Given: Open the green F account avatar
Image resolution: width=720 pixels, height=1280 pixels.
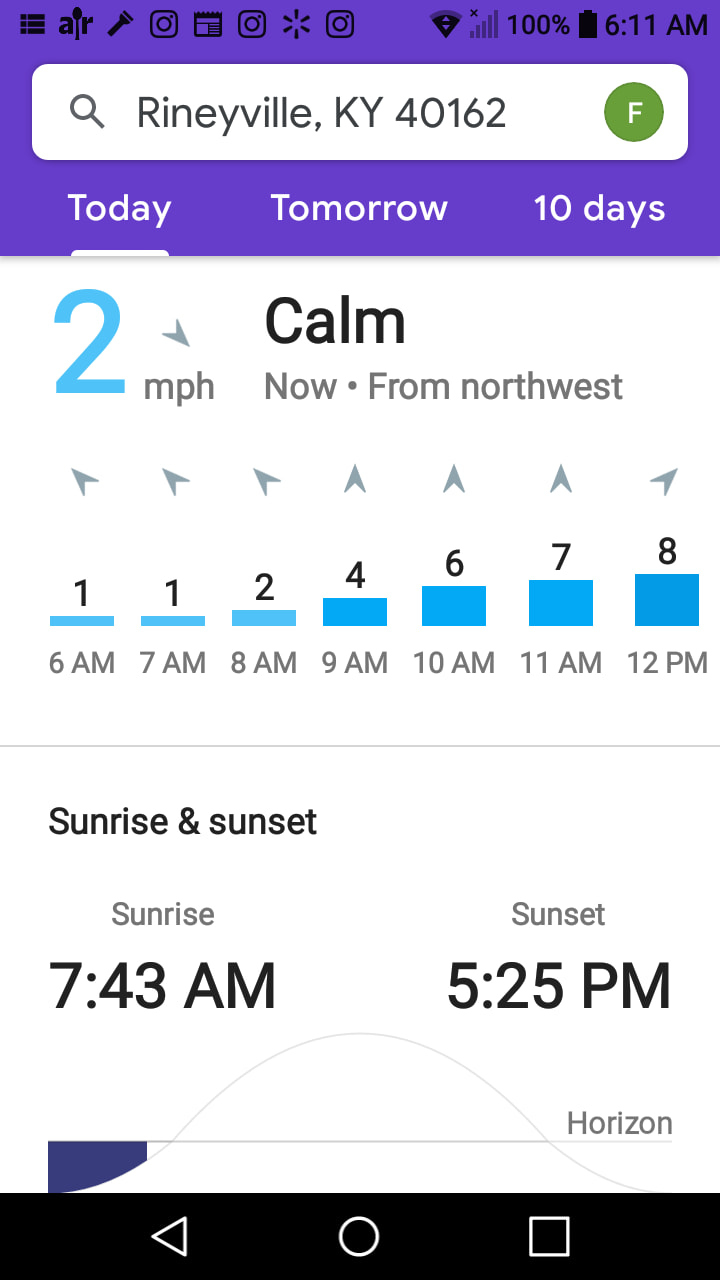Looking at the screenshot, I should coord(634,113).
